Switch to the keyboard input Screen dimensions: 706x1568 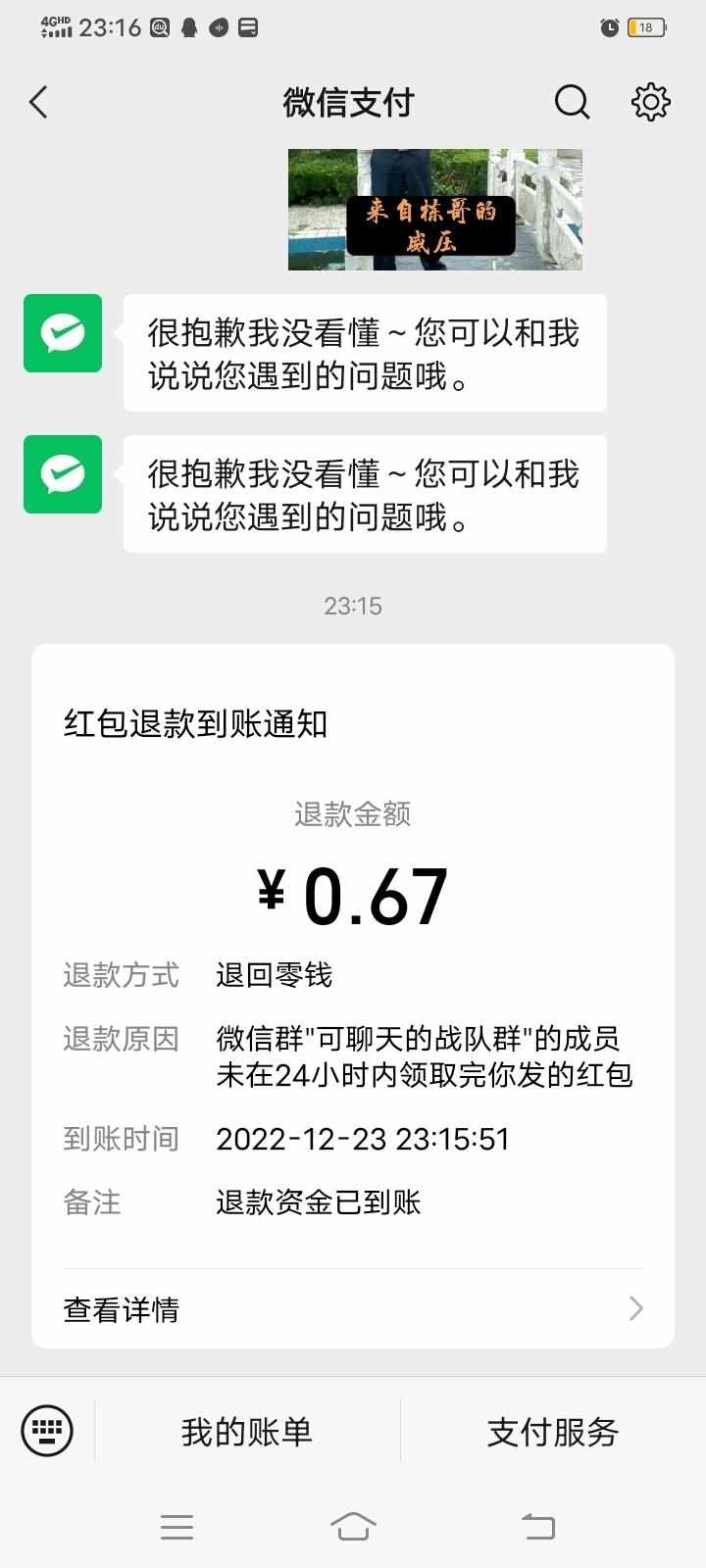(x=47, y=1432)
